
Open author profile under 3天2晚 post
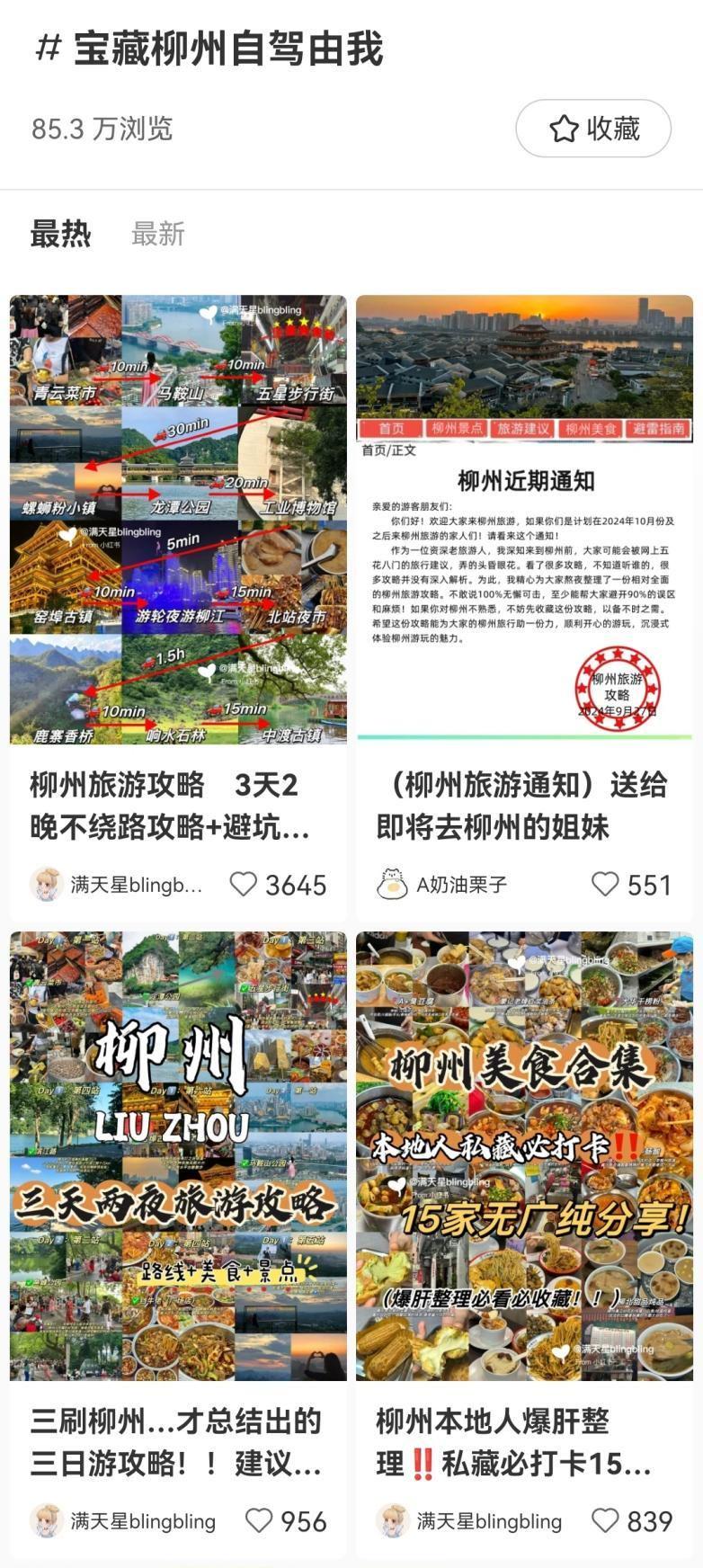coord(117,885)
